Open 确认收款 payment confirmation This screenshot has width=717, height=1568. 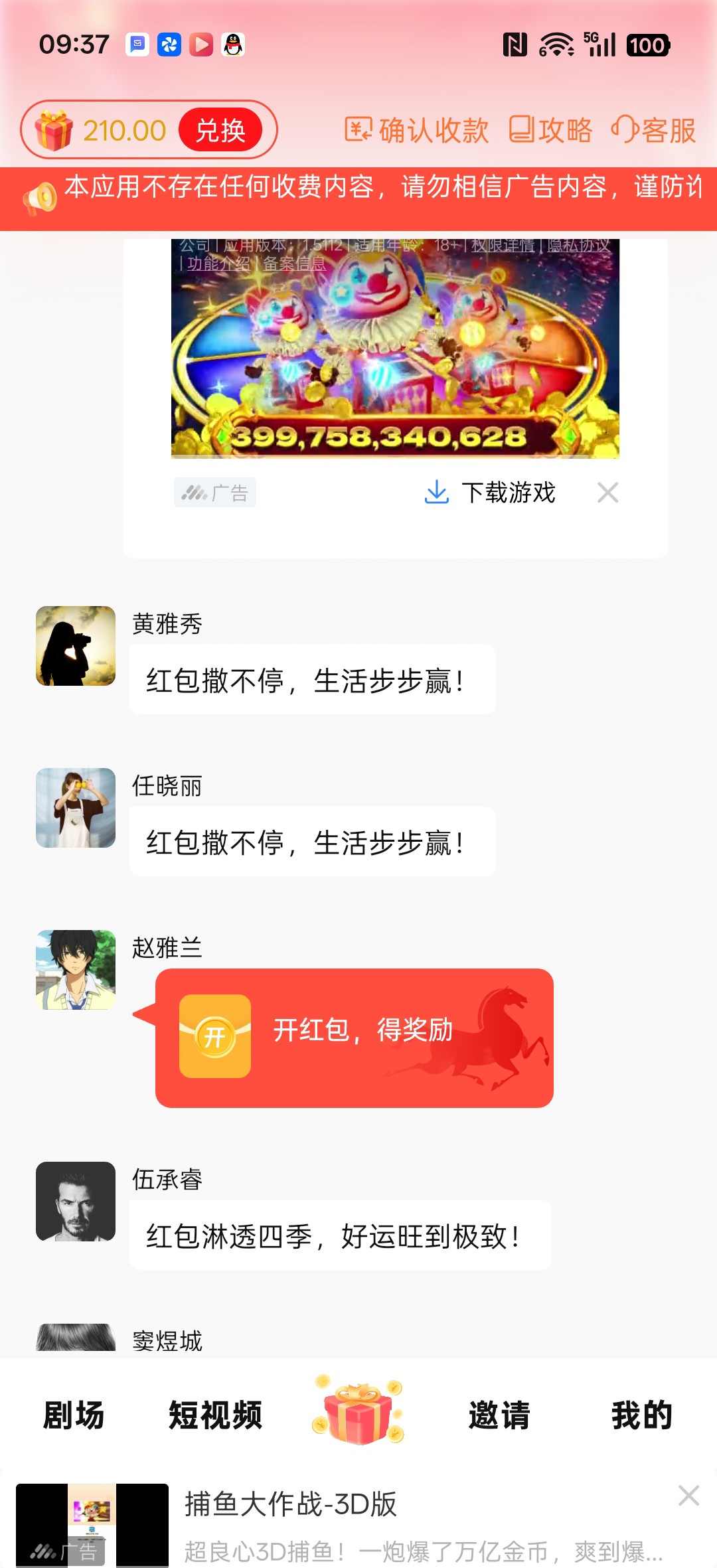416,130
